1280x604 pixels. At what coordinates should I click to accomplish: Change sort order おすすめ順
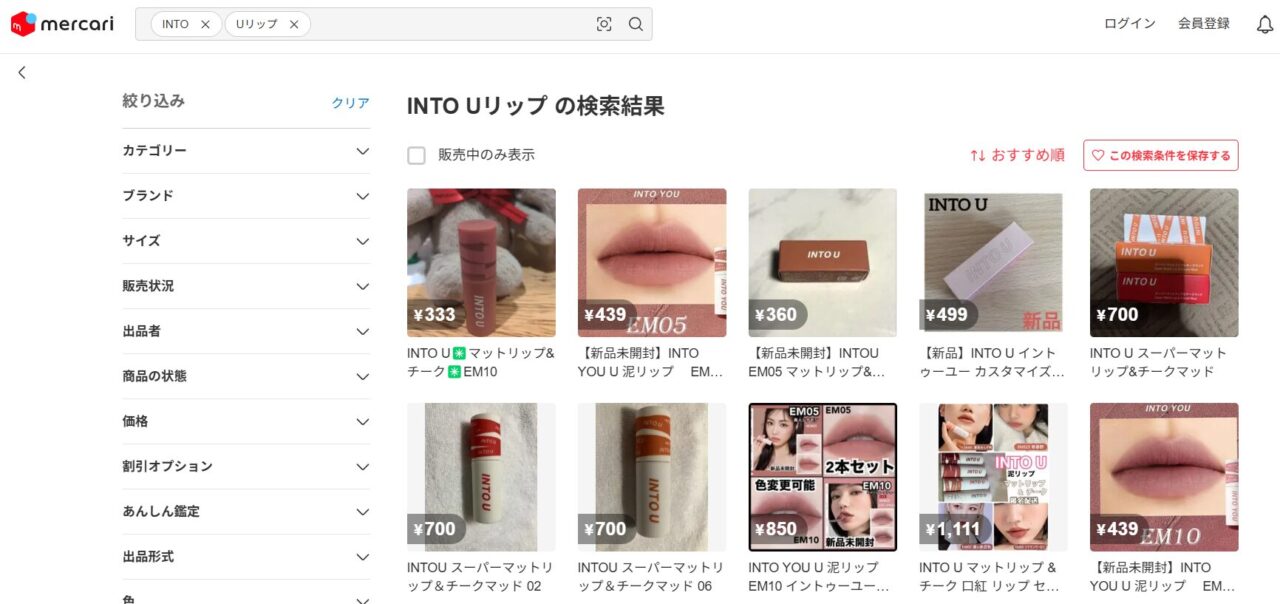1017,155
